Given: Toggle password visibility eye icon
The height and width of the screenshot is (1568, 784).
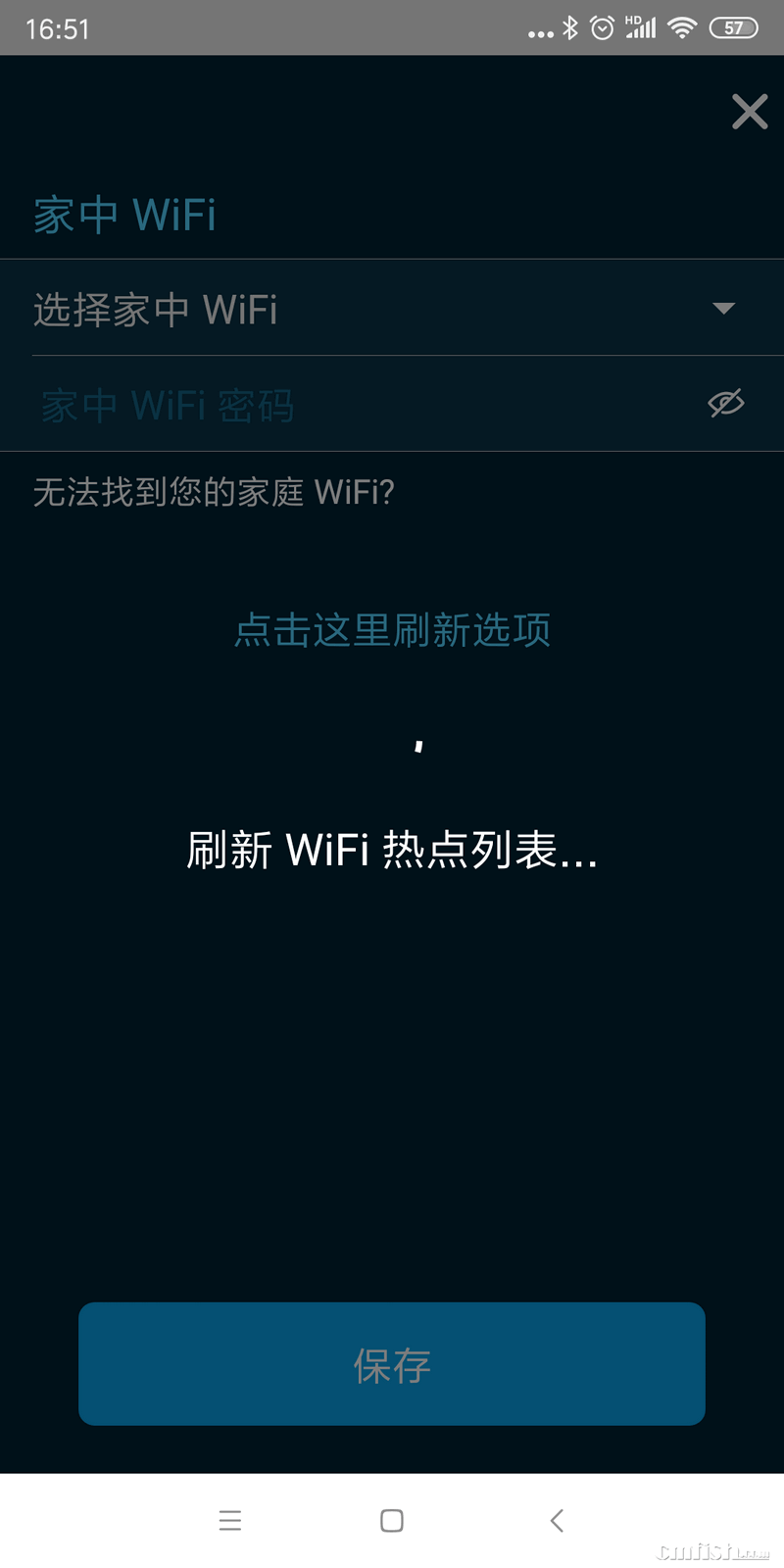Looking at the screenshot, I should [726, 403].
